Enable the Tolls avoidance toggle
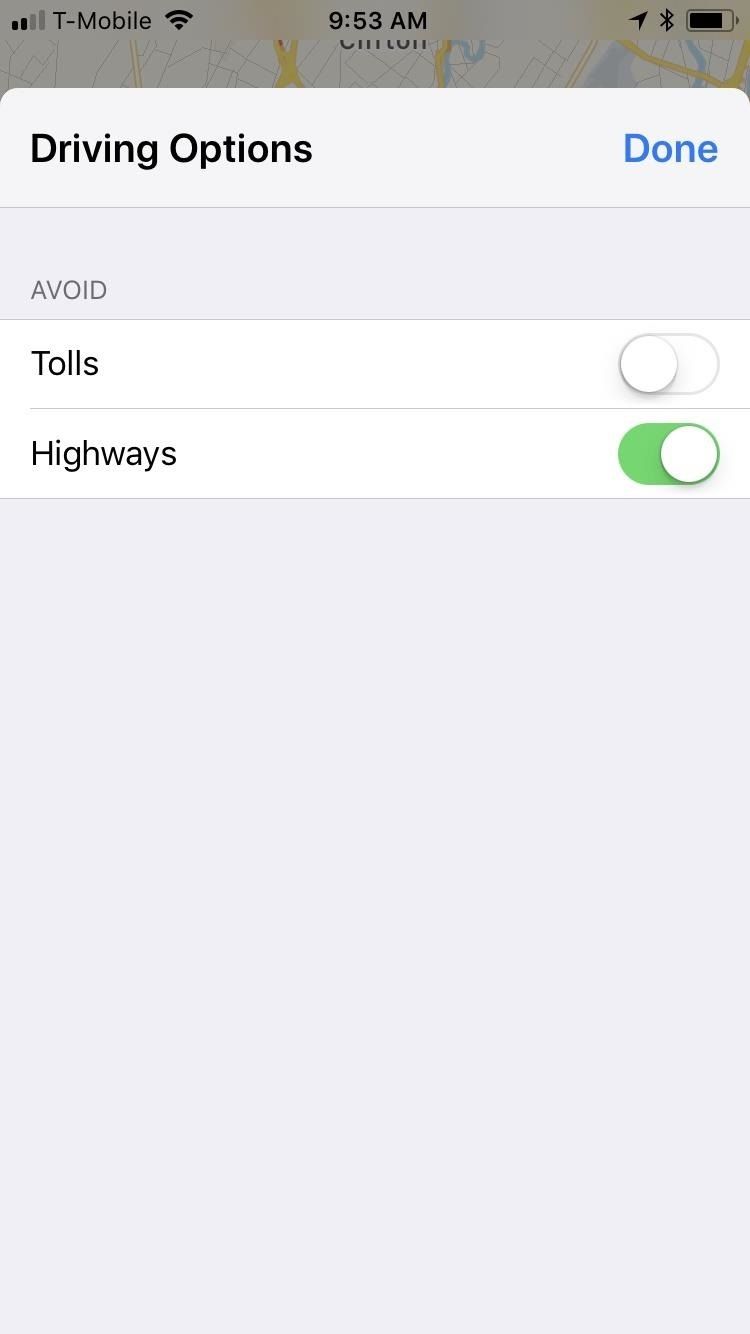Image resolution: width=750 pixels, height=1334 pixels. (x=668, y=363)
